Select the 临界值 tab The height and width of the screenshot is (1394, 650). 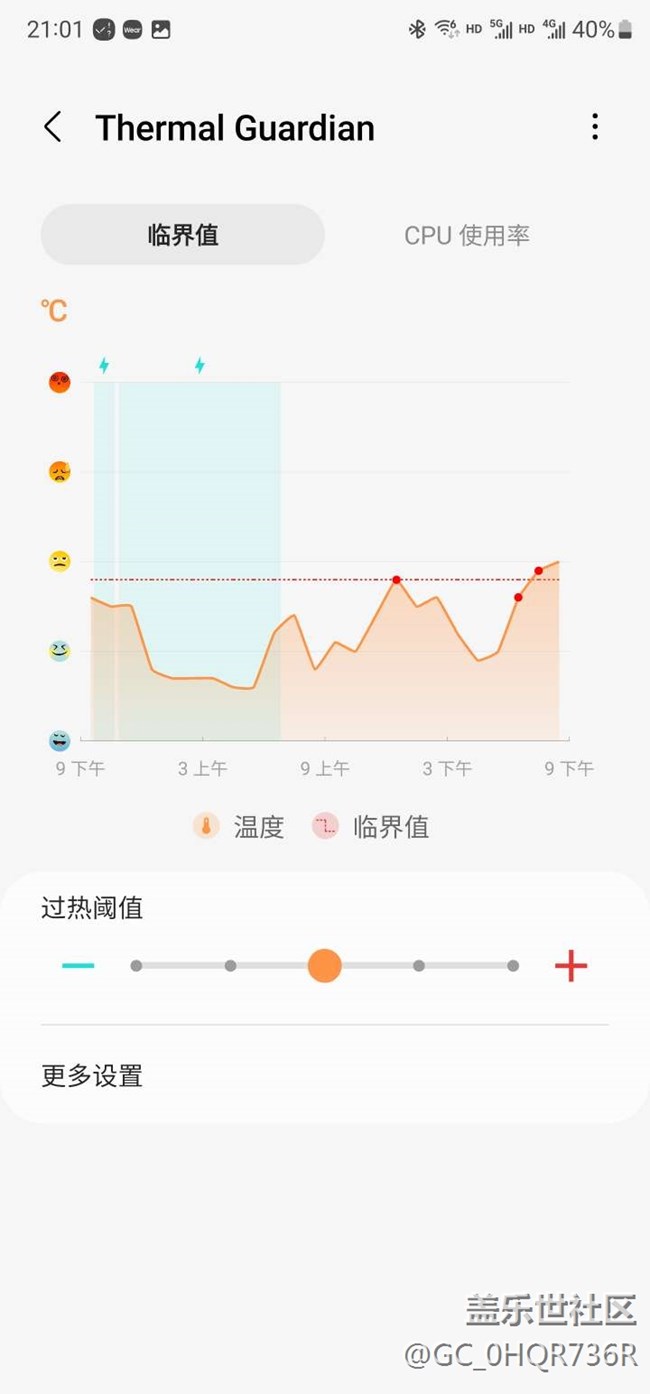pos(183,235)
